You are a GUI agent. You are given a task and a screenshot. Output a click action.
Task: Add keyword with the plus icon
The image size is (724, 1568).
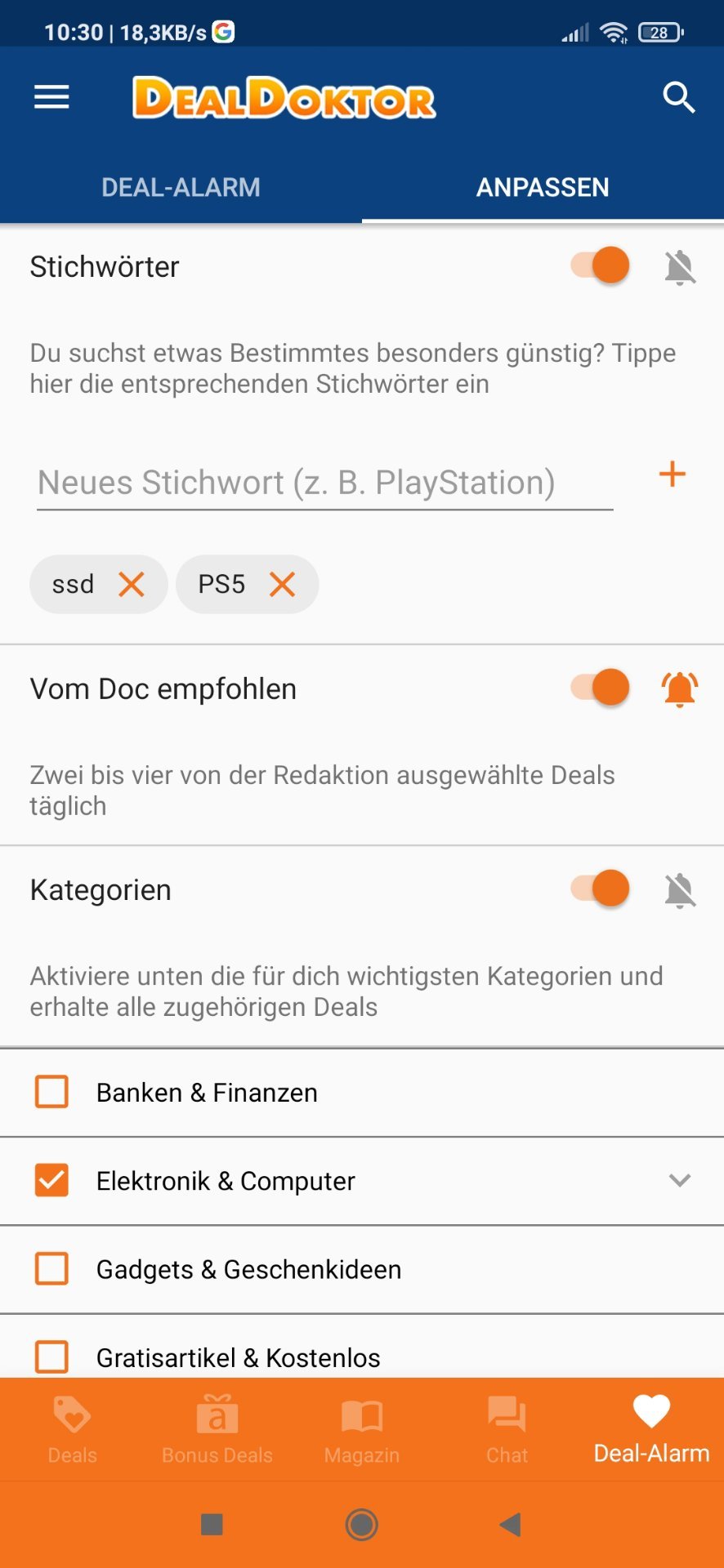coord(673,474)
